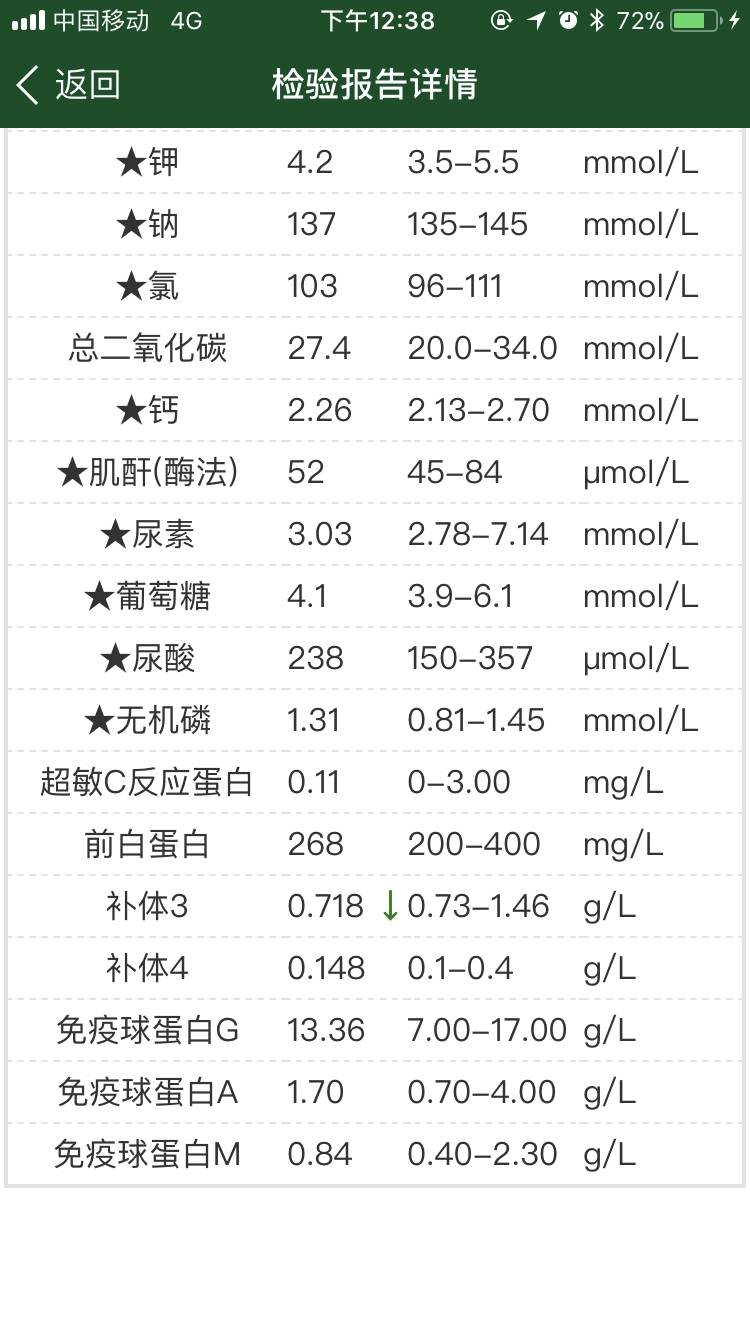Go back using the 返回 button

[x=68, y=85]
